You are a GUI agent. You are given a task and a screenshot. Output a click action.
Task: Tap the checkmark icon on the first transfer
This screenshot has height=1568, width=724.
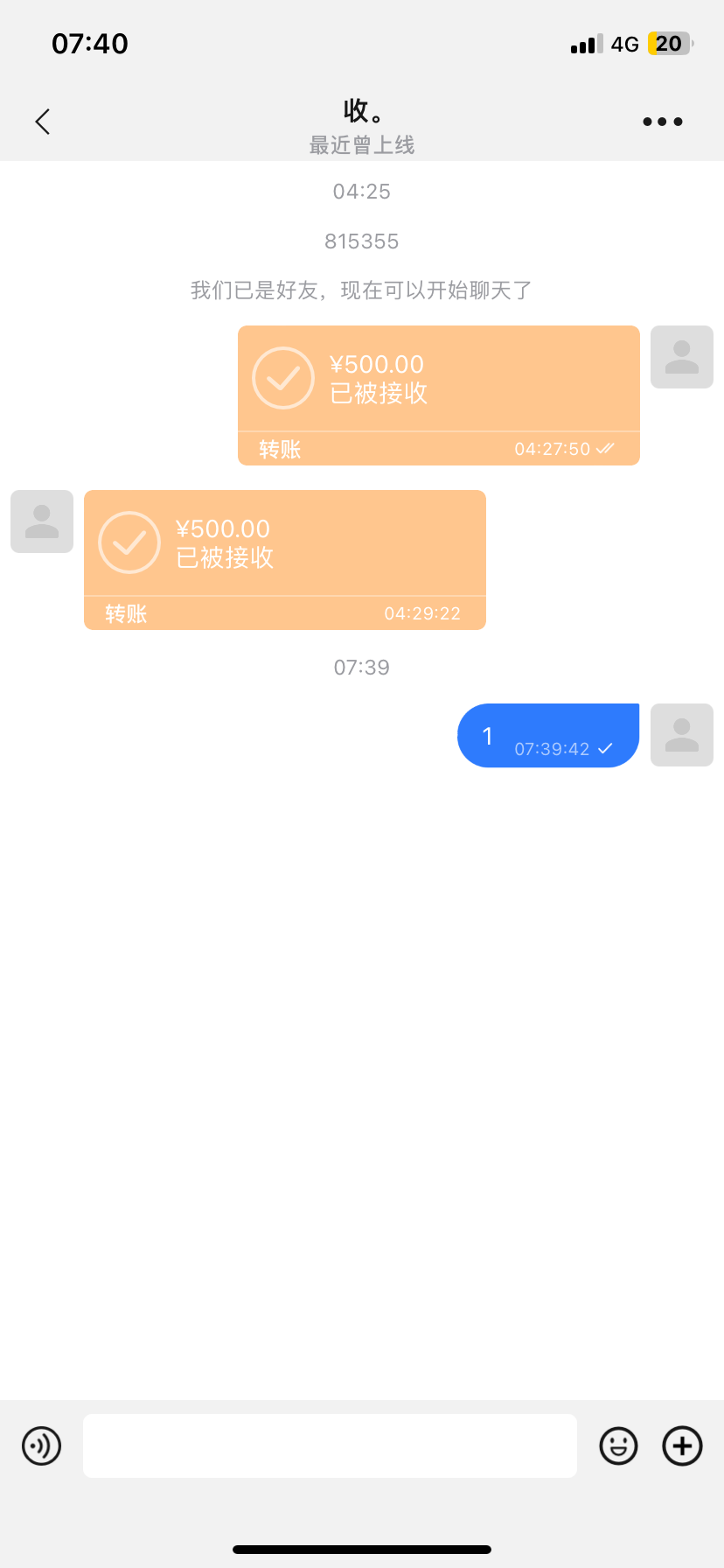[x=282, y=378]
